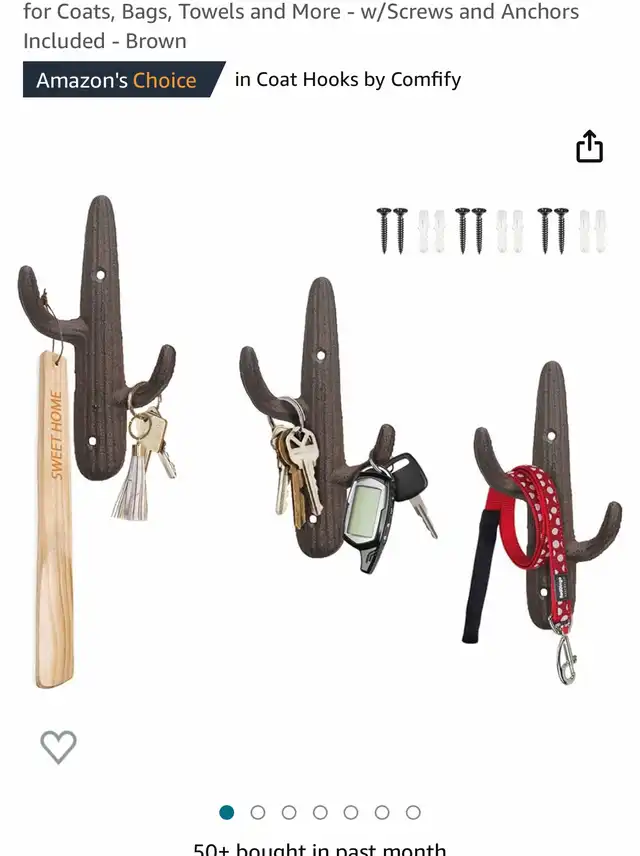Open the Coat Hooks by Comfify category
The height and width of the screenshot is (856, 640).
[347, 80]
